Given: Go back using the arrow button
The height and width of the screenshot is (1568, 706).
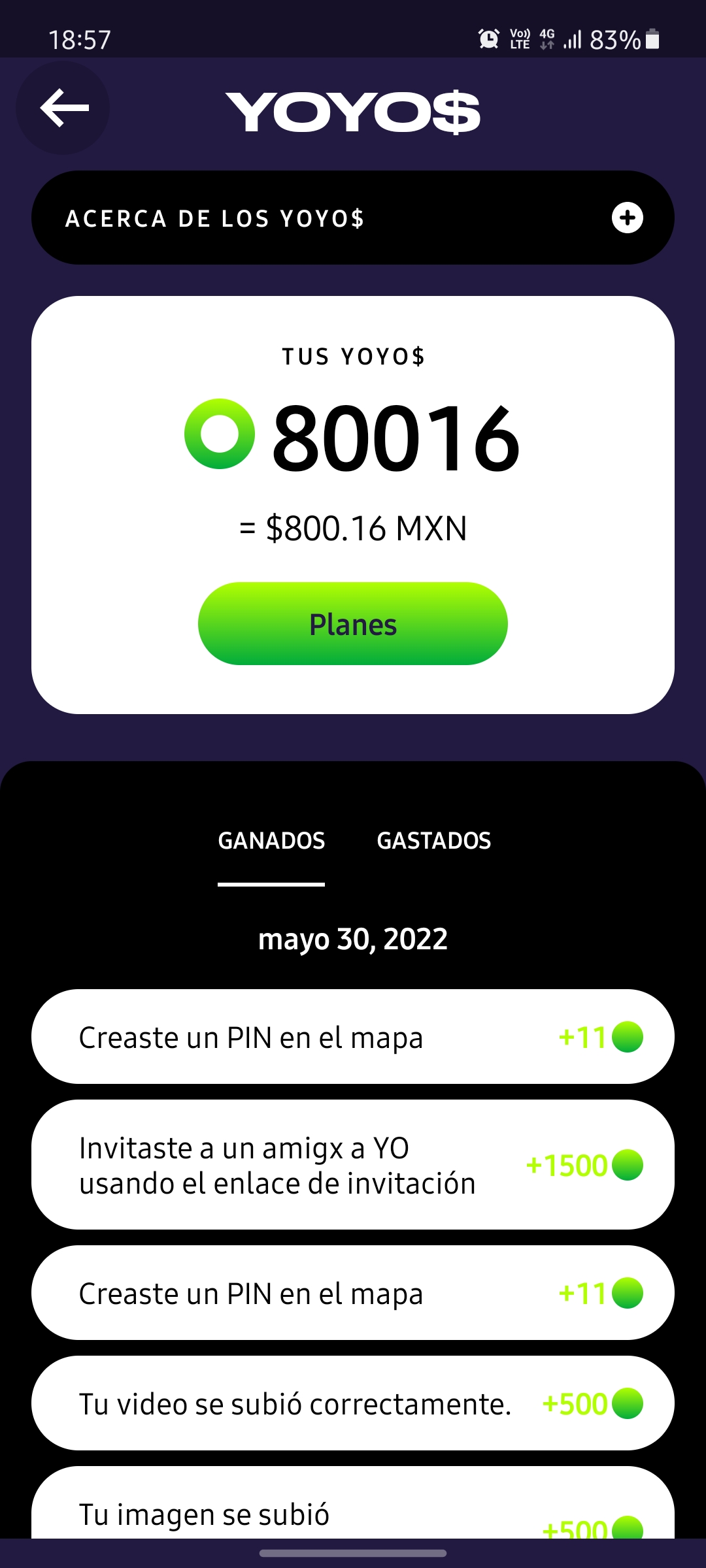Looking at the screenshot, I should 63,108.
